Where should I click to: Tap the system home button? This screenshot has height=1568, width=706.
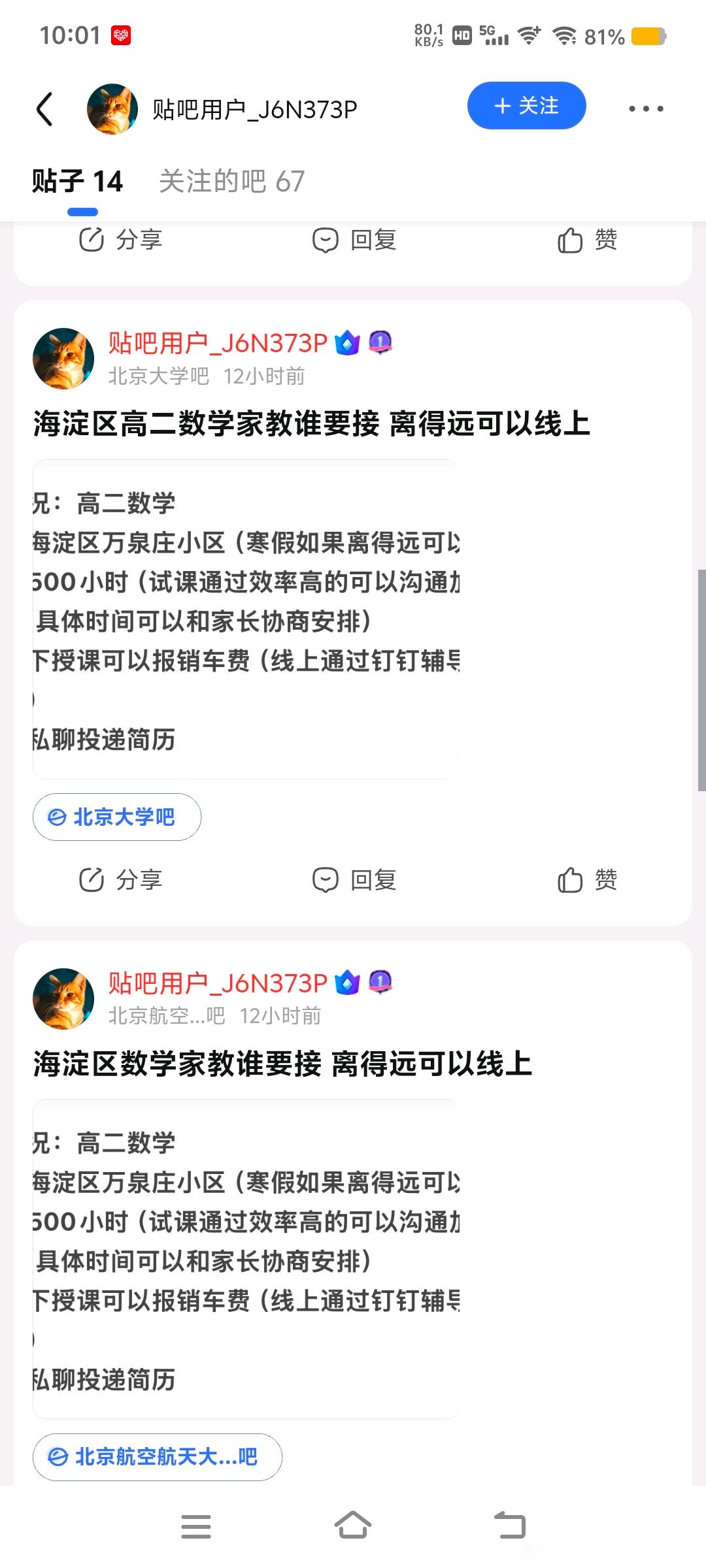coord(353,1526)
